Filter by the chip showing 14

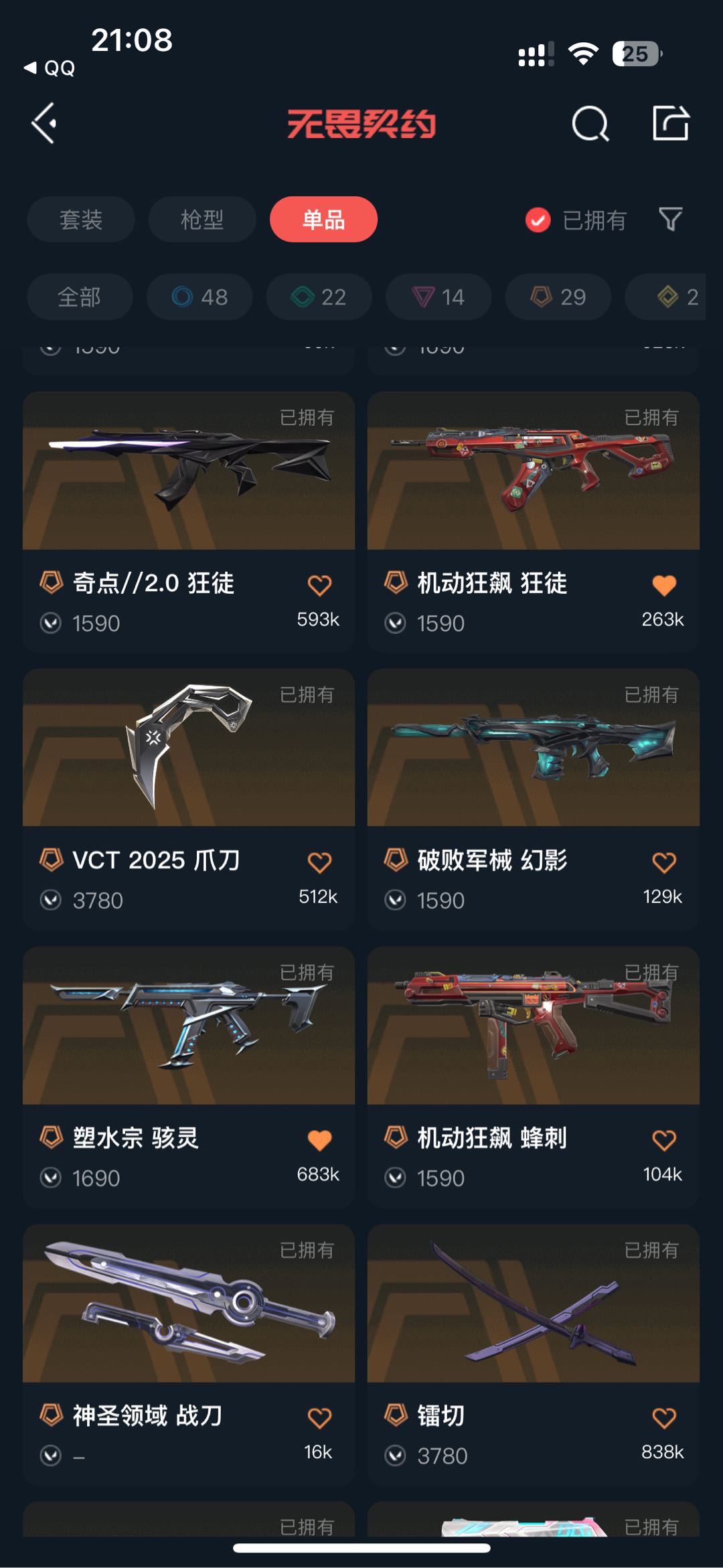pyautogui.click(x=438, y=297)
